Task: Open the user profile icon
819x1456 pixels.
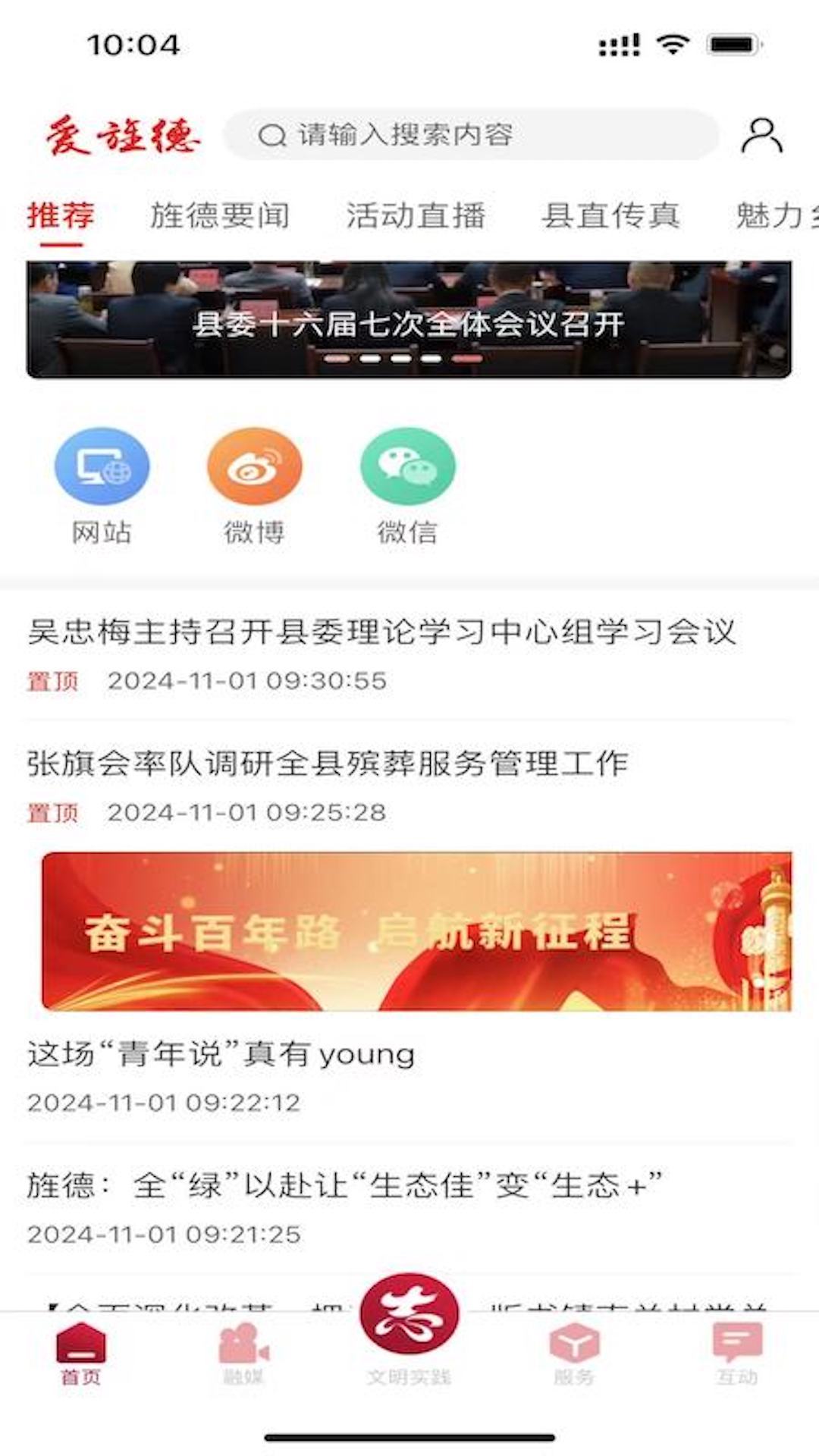Action: click(x=761, y=136)
